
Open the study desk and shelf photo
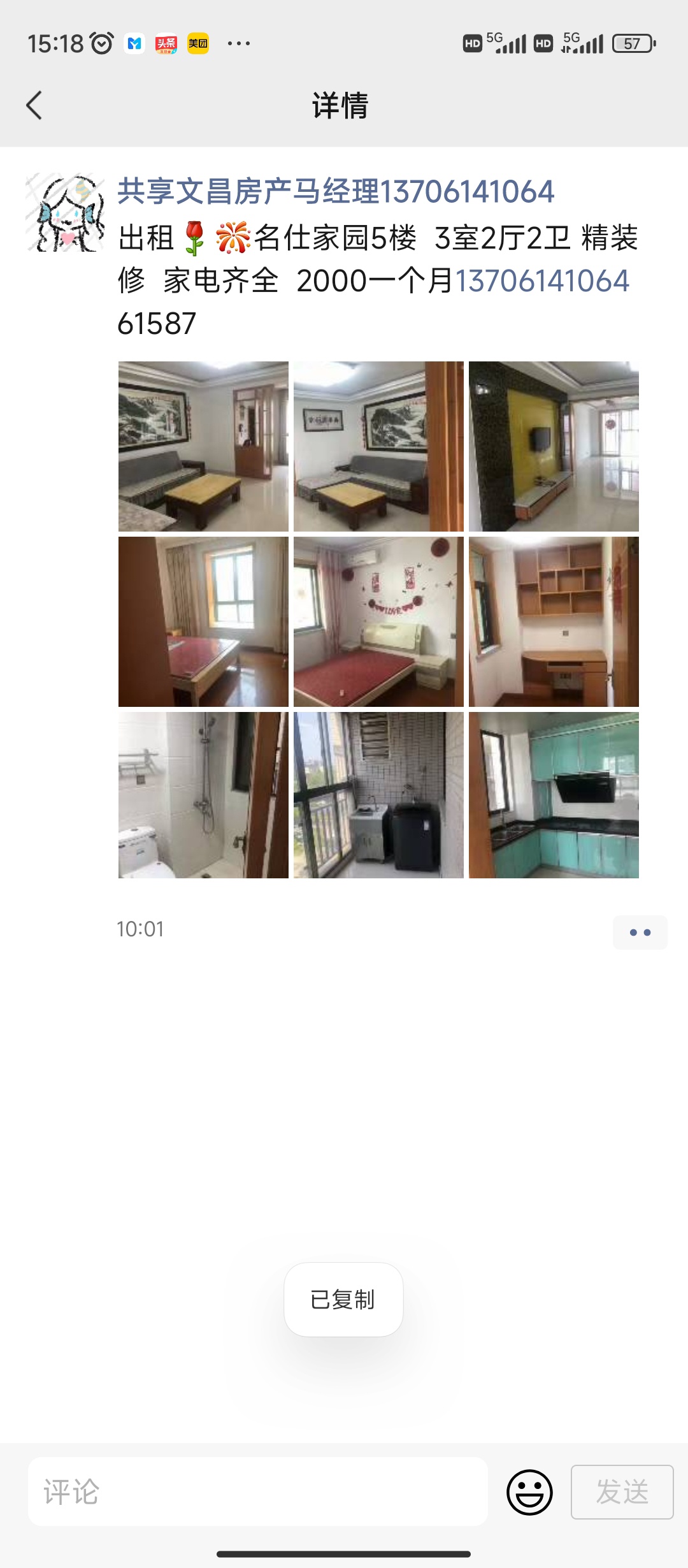pos(554,621)
